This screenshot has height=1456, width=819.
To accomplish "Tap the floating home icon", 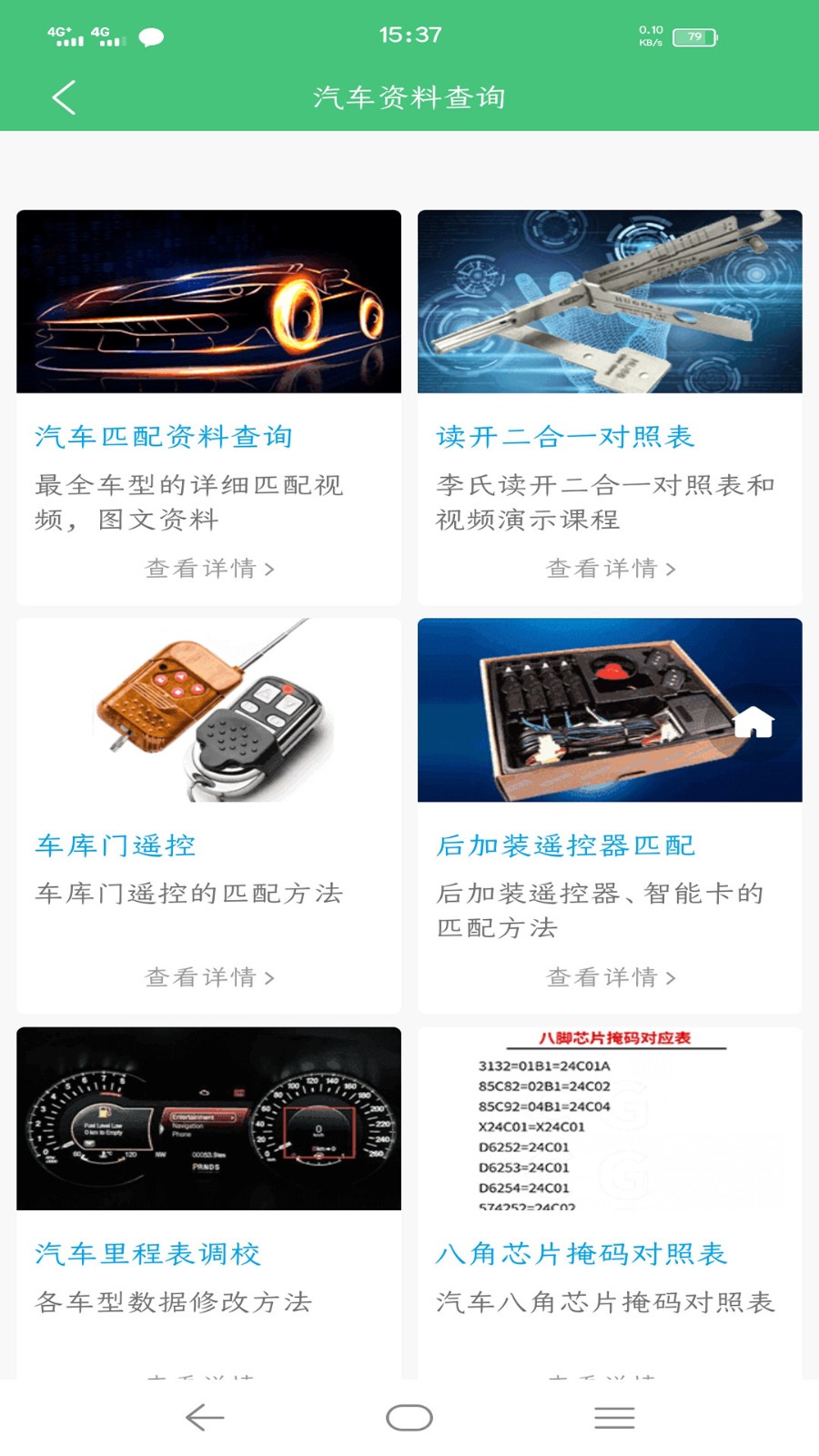I will (753, 723).
